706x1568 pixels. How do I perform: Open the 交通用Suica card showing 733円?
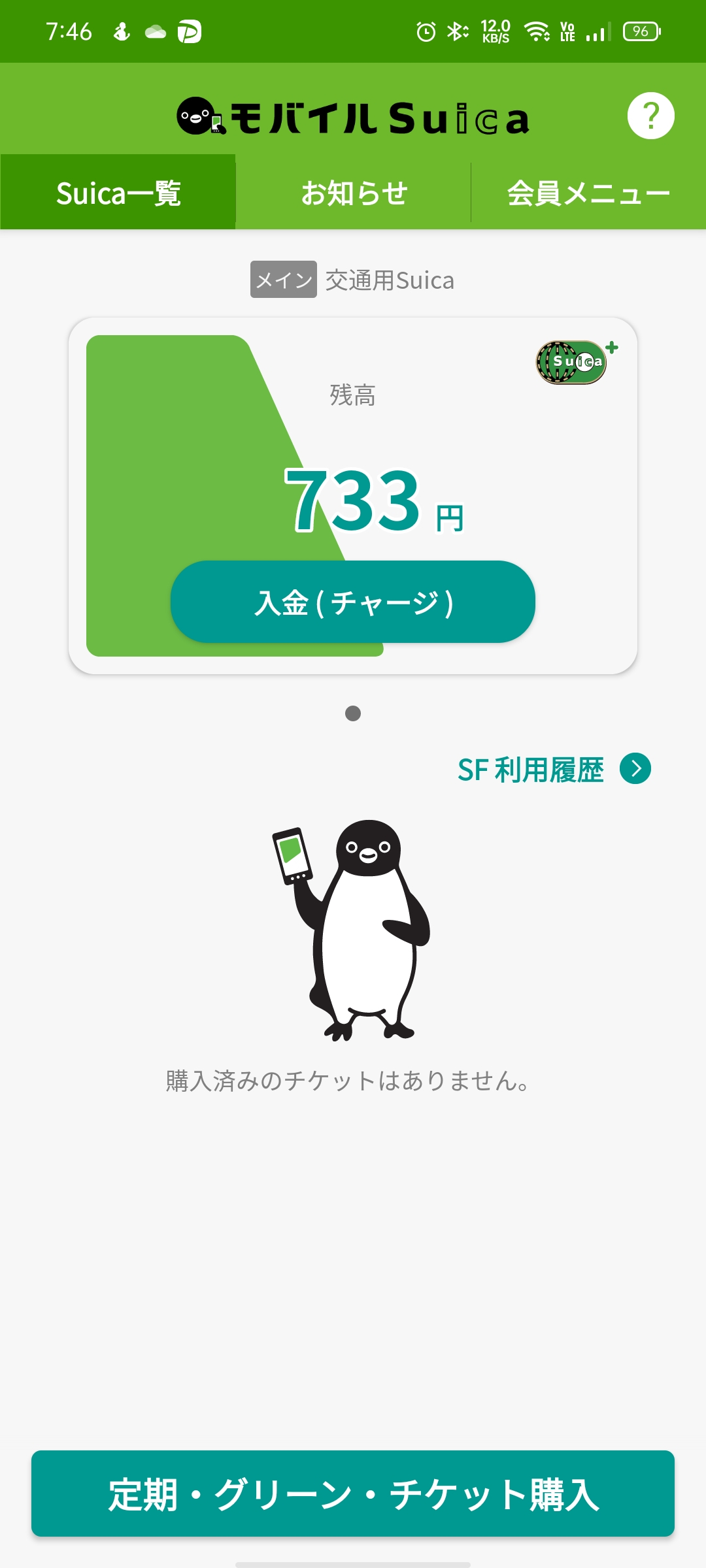[x=353, y=496]
